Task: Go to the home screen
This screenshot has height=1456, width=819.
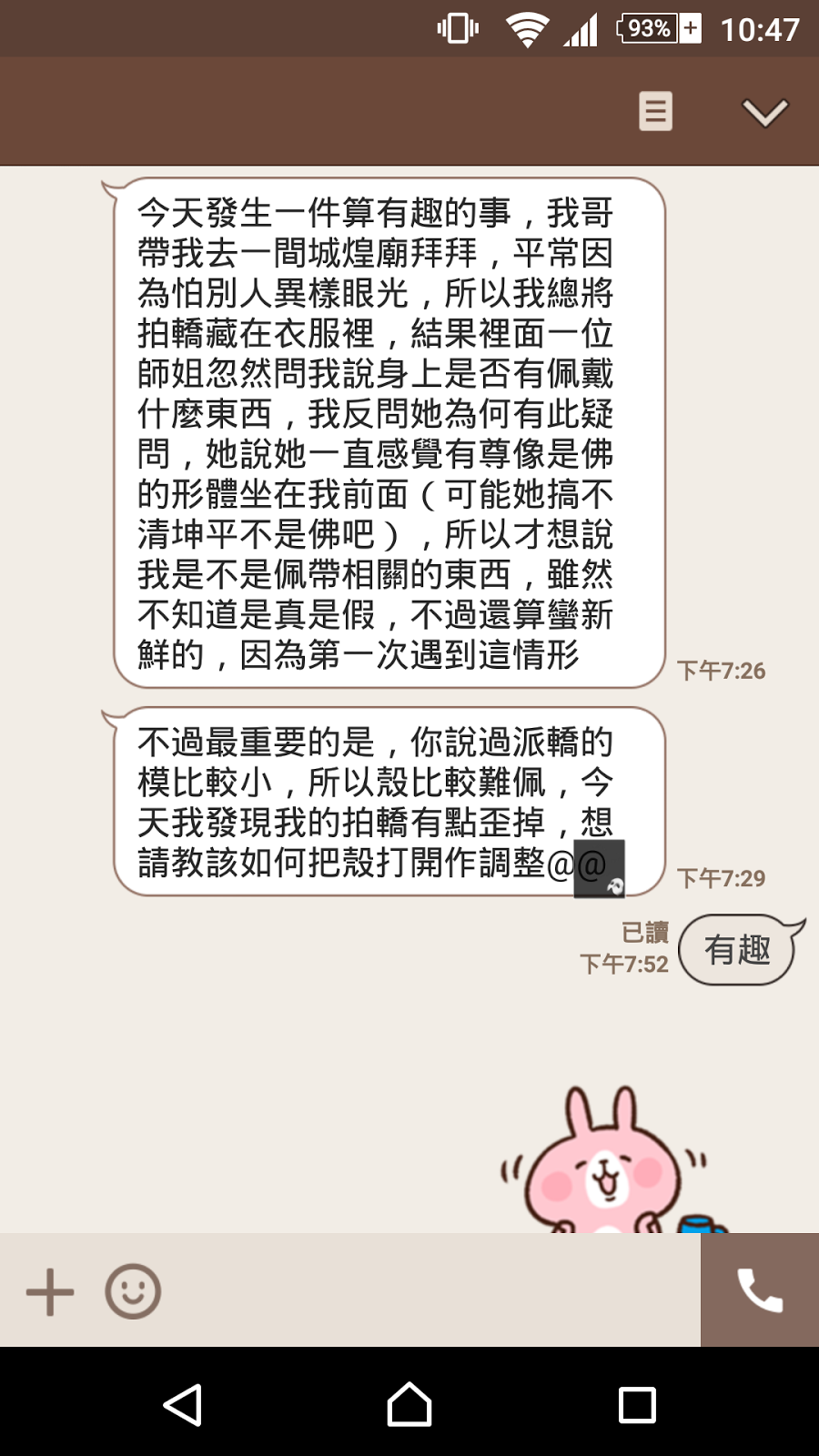Action: click(x=409, y=1404)
